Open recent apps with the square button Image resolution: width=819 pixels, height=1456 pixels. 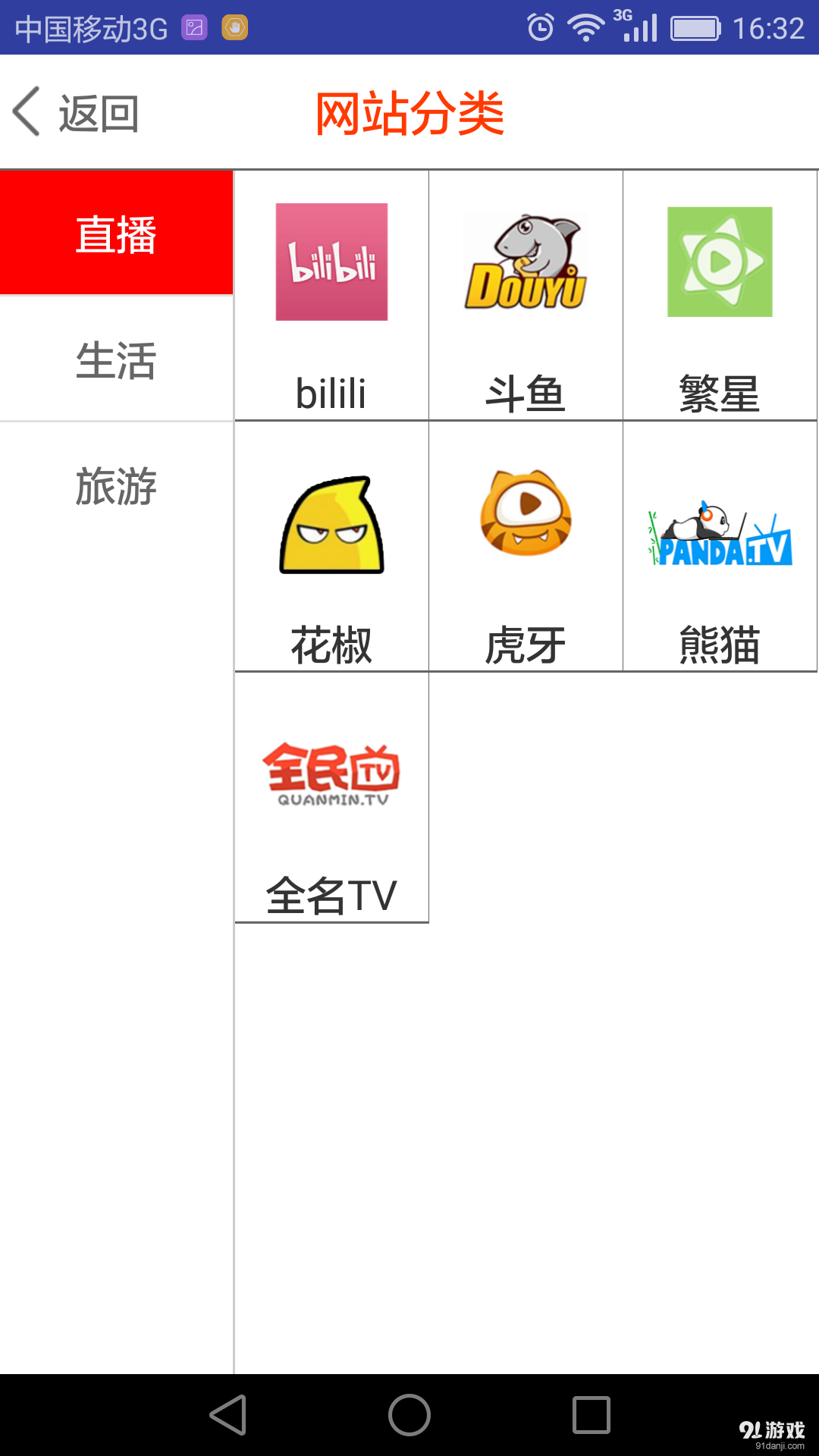590,1412
